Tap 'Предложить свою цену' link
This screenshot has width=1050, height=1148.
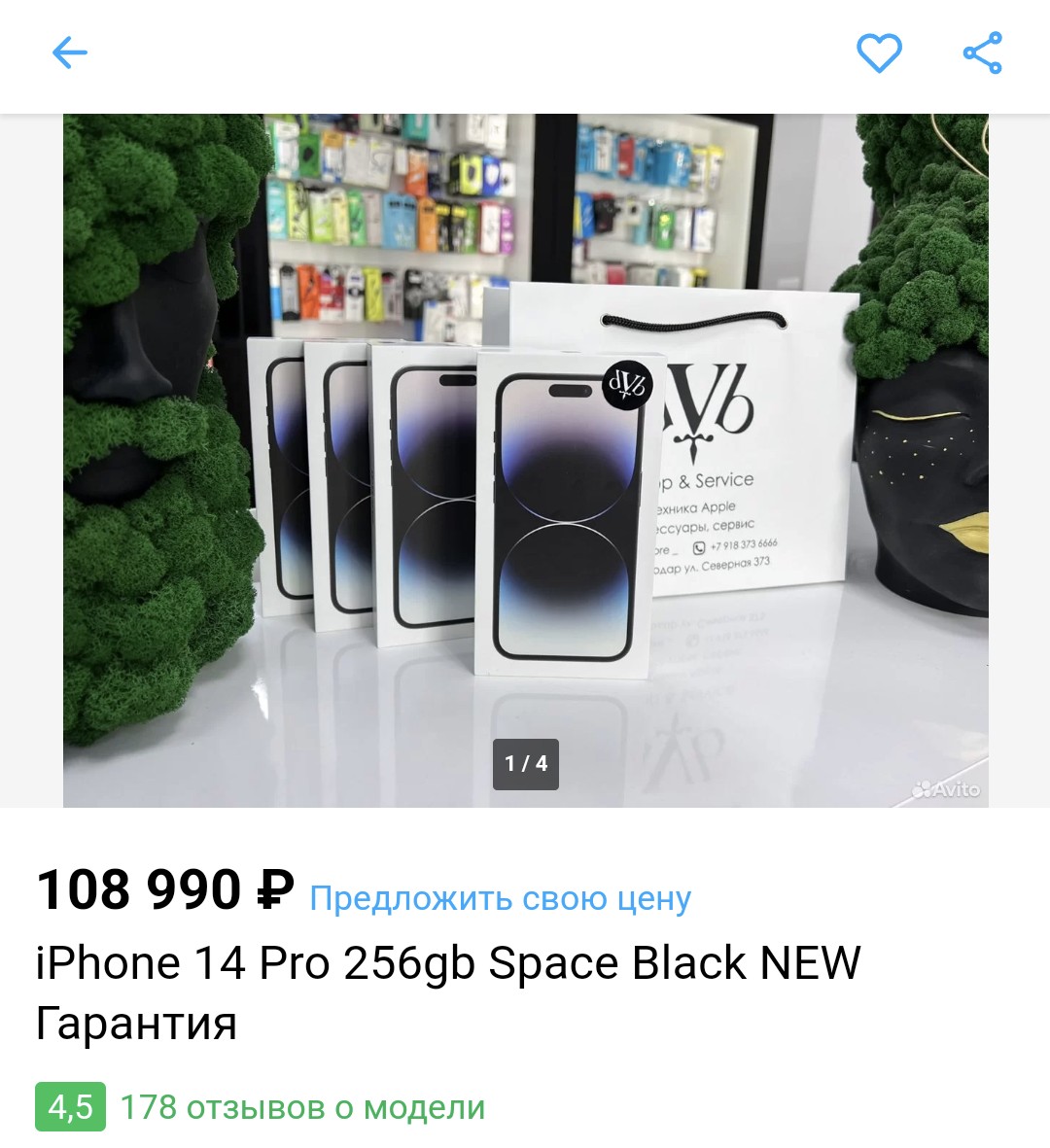(x=500, y=898)
